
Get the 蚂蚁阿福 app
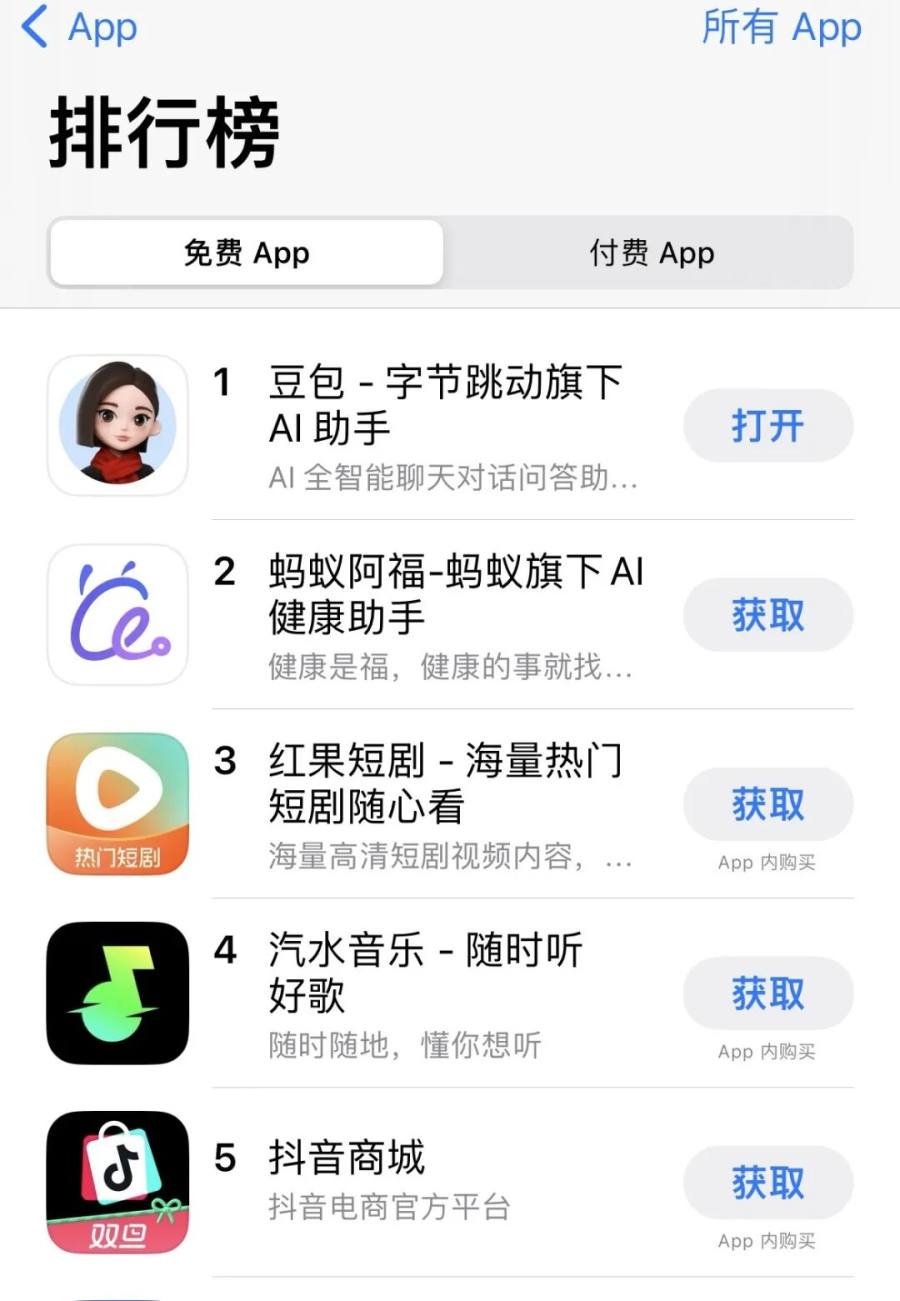(x=767, y=615)
